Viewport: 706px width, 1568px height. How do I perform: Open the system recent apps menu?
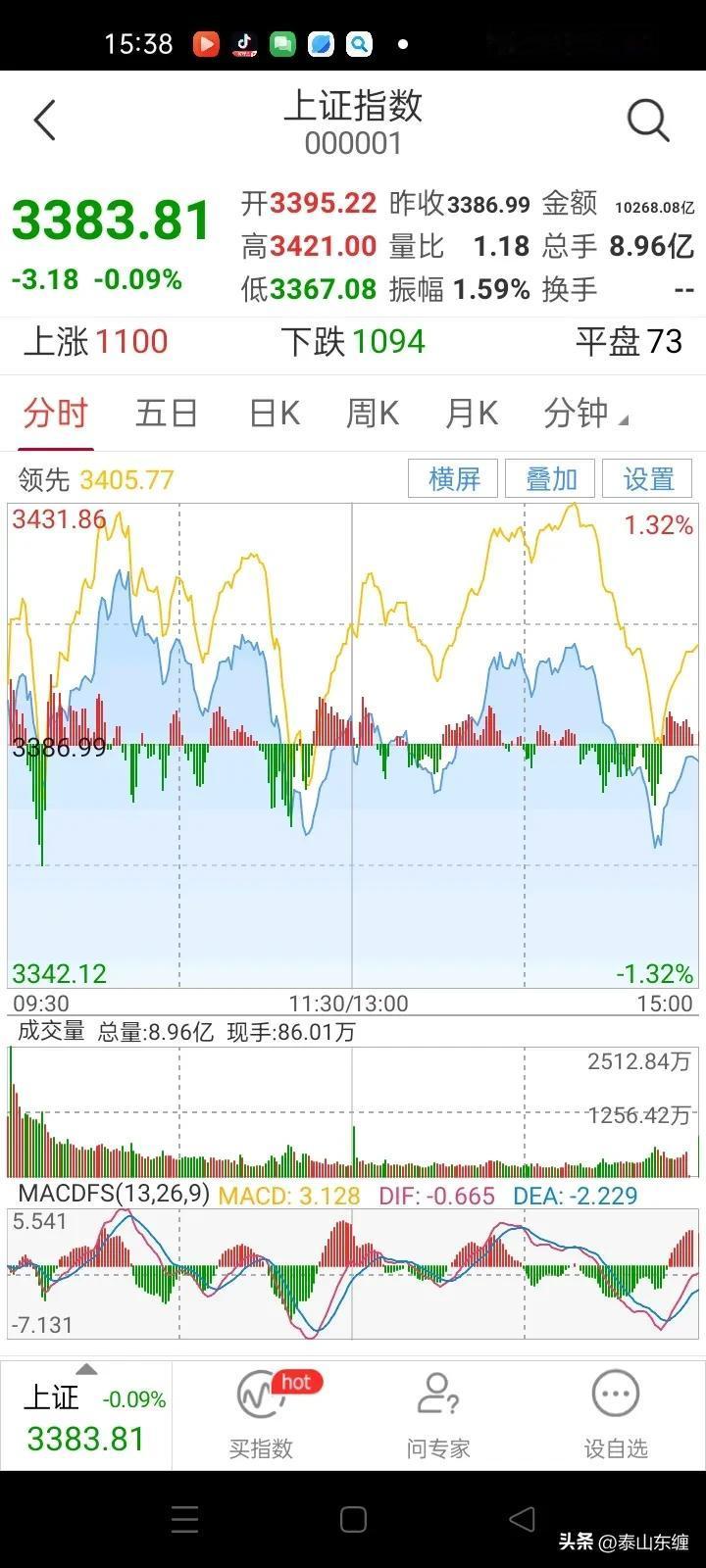click(184, 1520)
